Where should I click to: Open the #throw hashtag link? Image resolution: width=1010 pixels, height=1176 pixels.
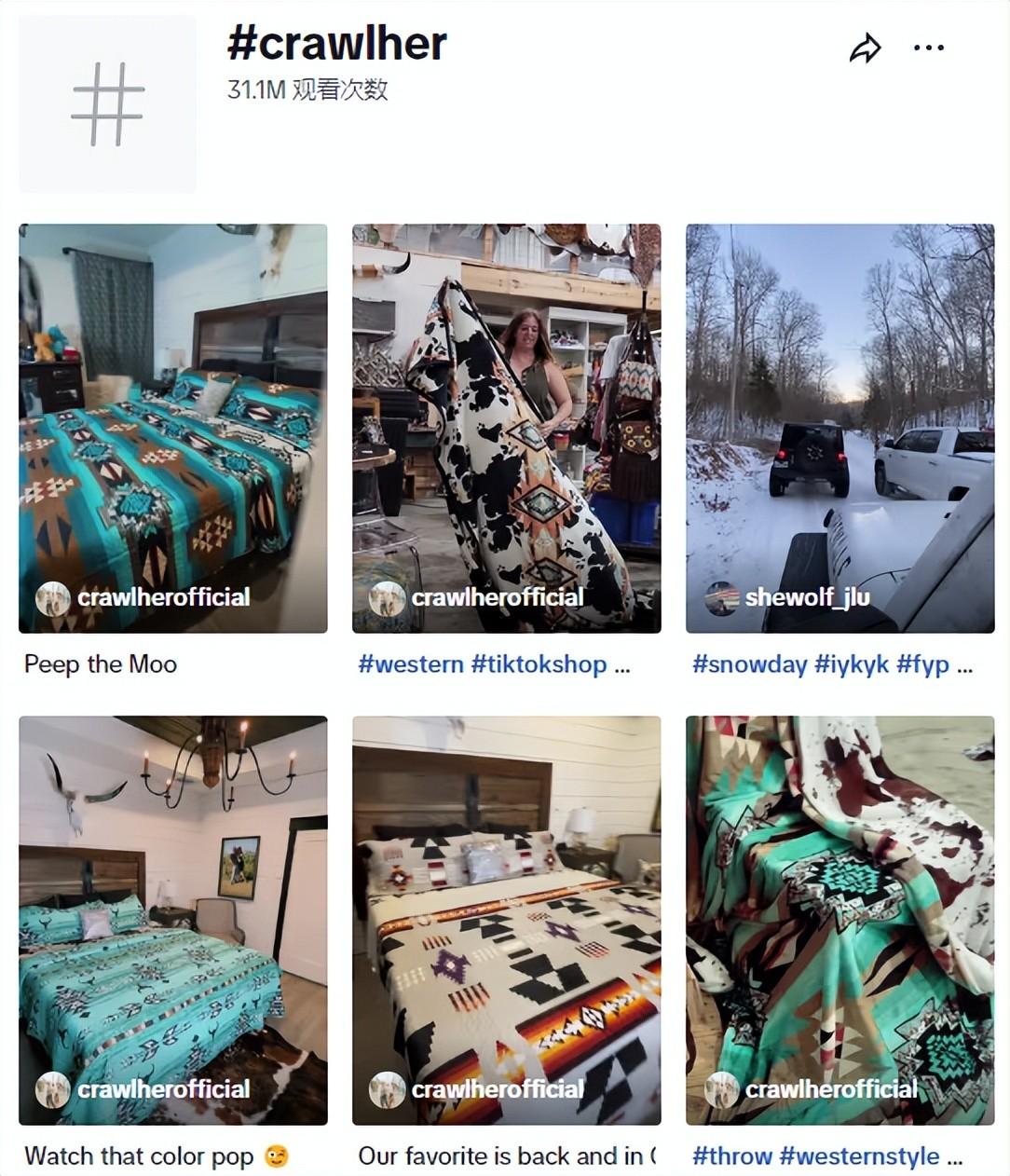tap(732, 1156)
